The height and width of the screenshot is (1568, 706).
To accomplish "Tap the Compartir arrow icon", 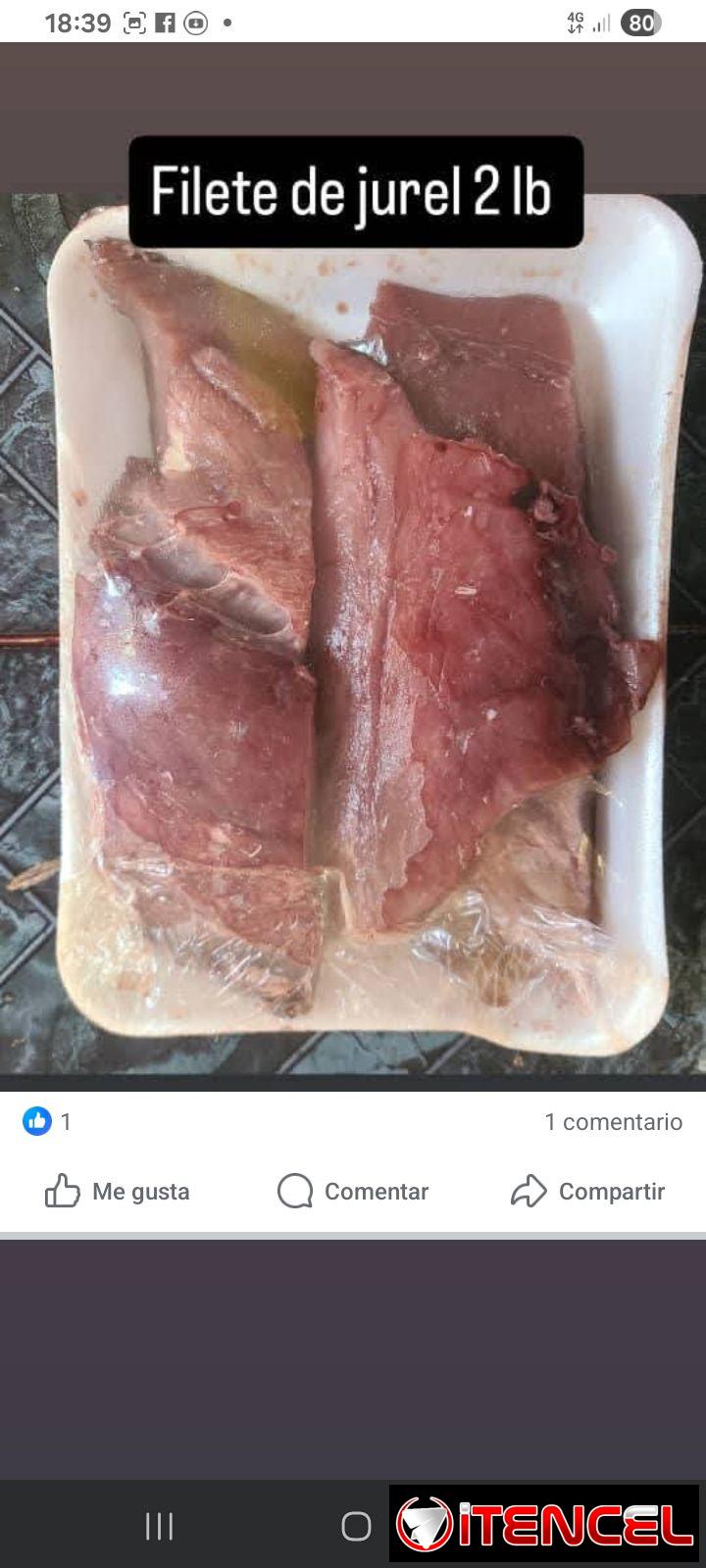I will point(529,1192).
